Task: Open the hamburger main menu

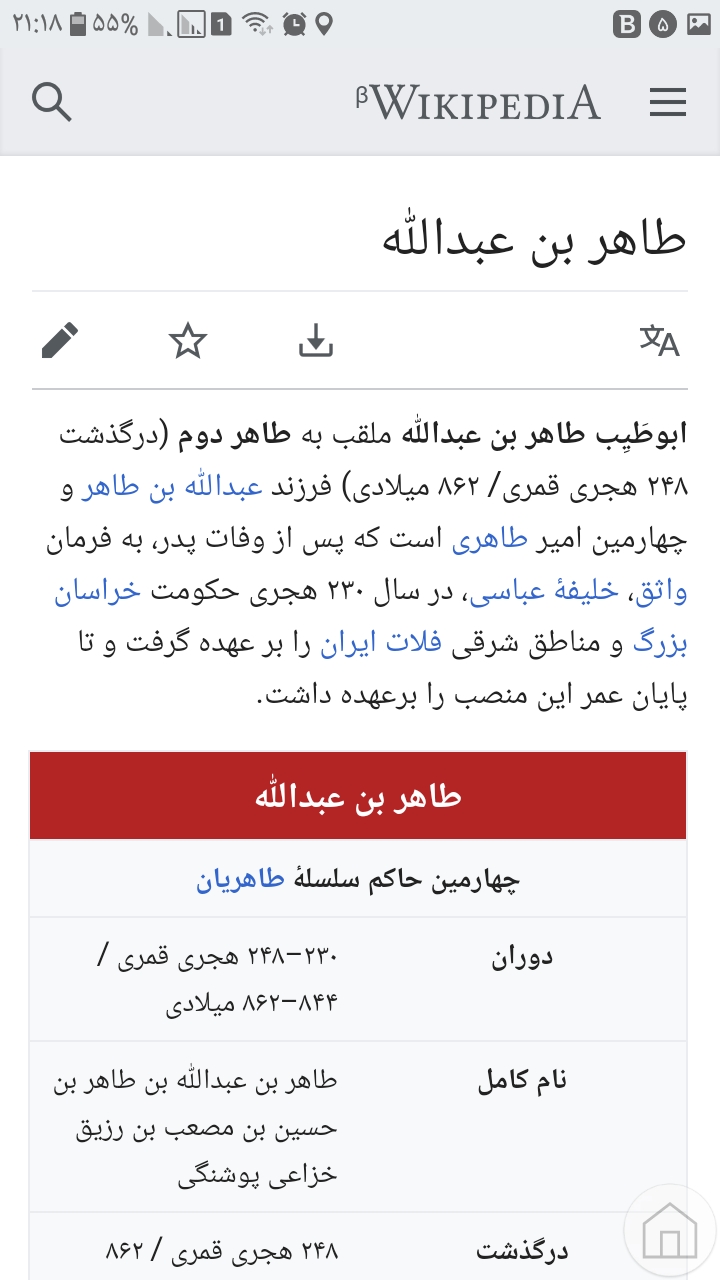Action: (667, 101)
